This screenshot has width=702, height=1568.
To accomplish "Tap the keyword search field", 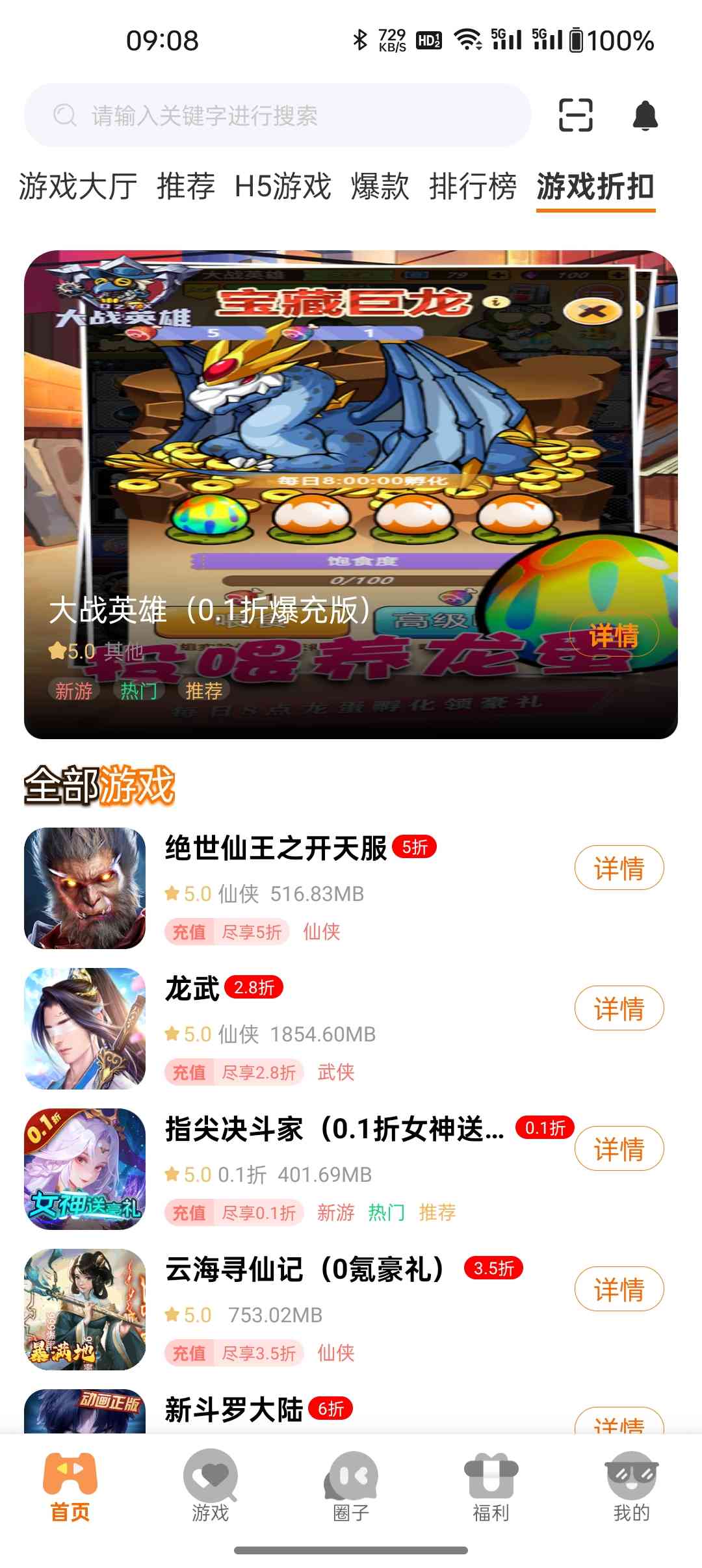I will tap(278, 116).
